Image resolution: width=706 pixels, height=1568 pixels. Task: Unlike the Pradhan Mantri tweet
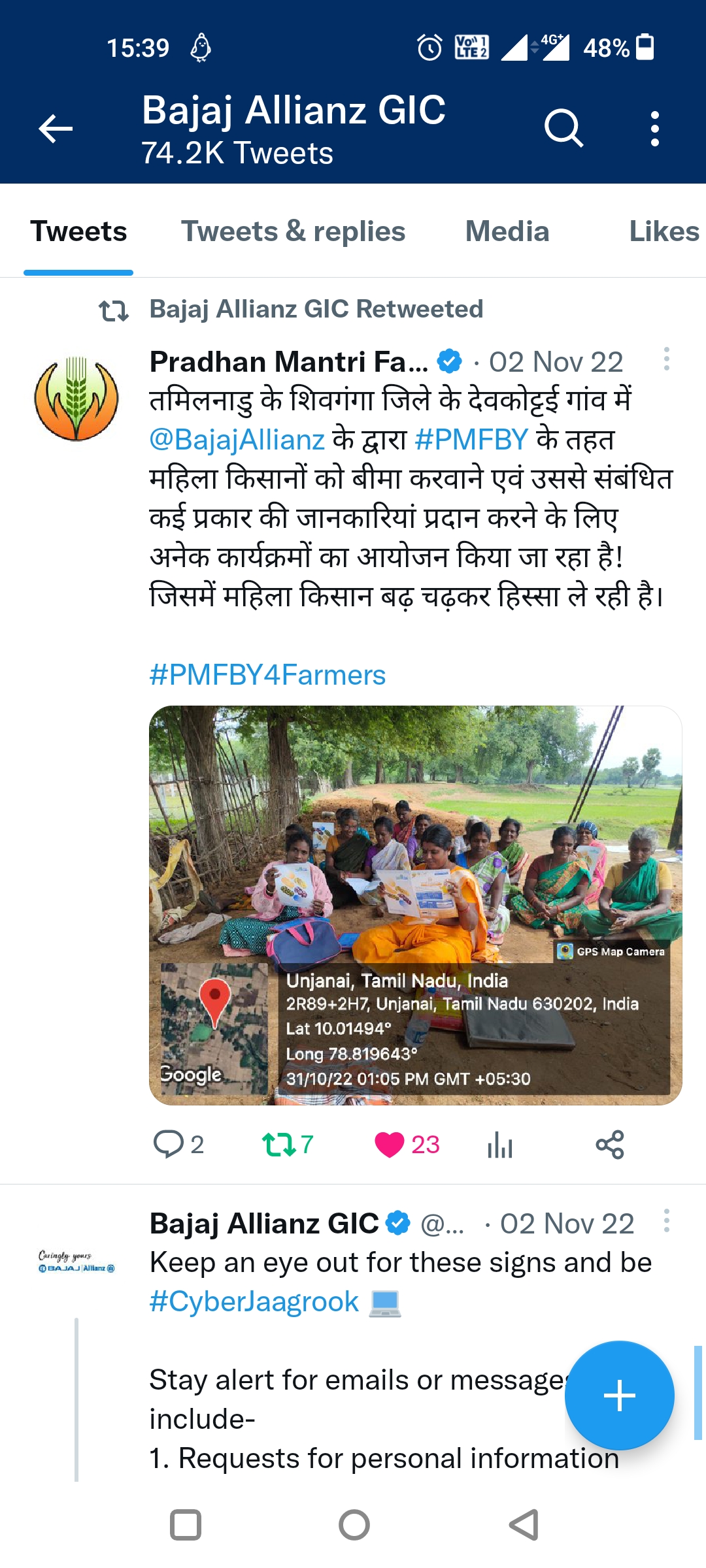(x=390, y=1145)
